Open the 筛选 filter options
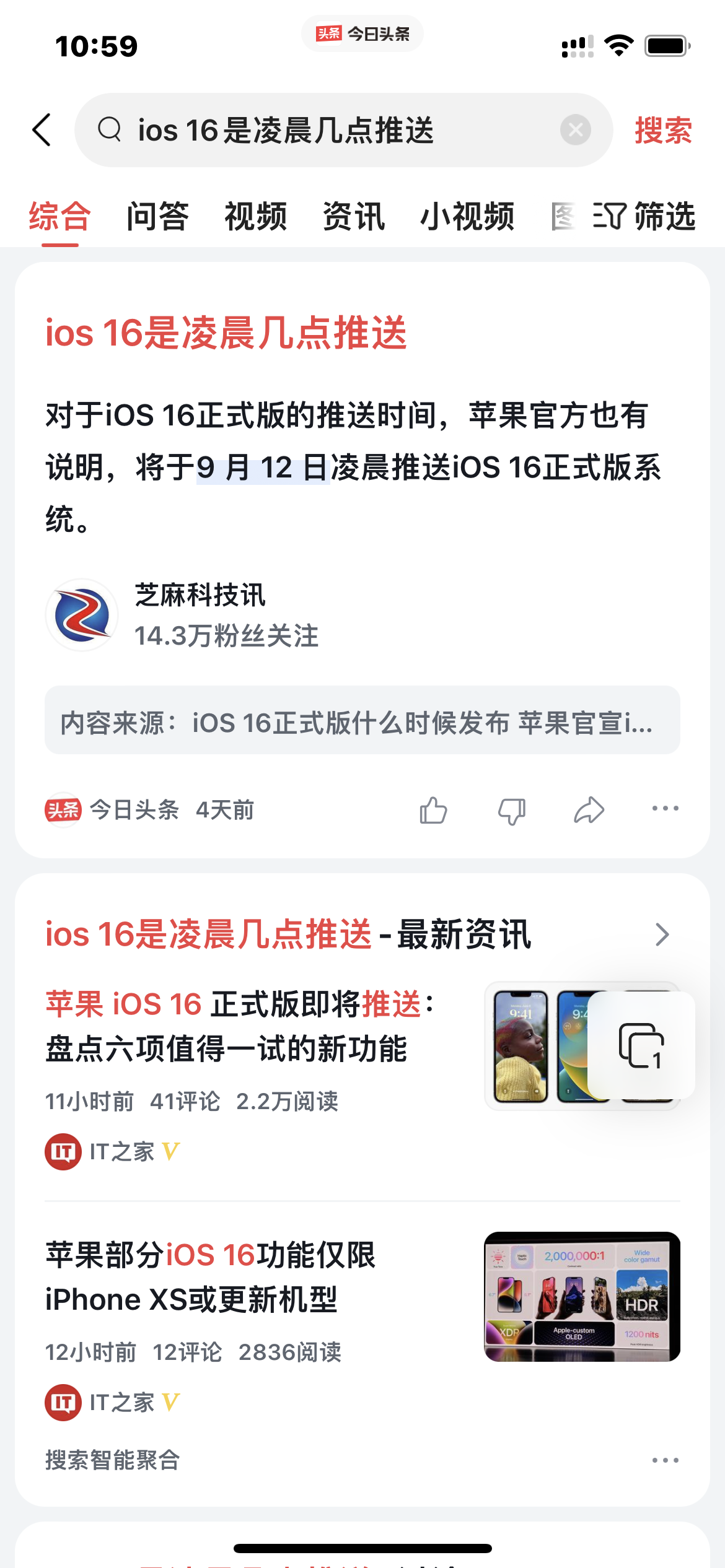 [644, 217]
